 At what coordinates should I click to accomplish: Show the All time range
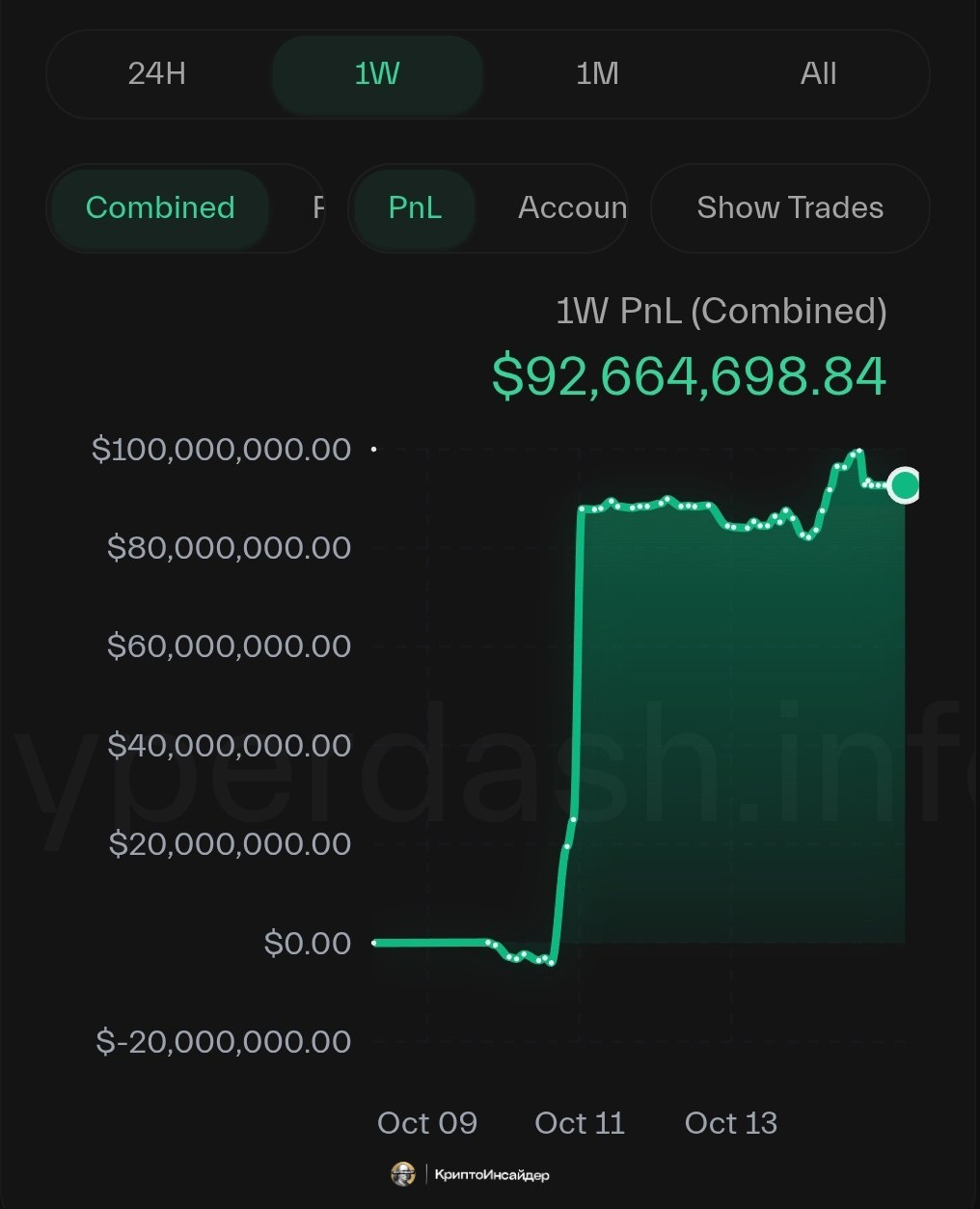(x=818, y=74)
